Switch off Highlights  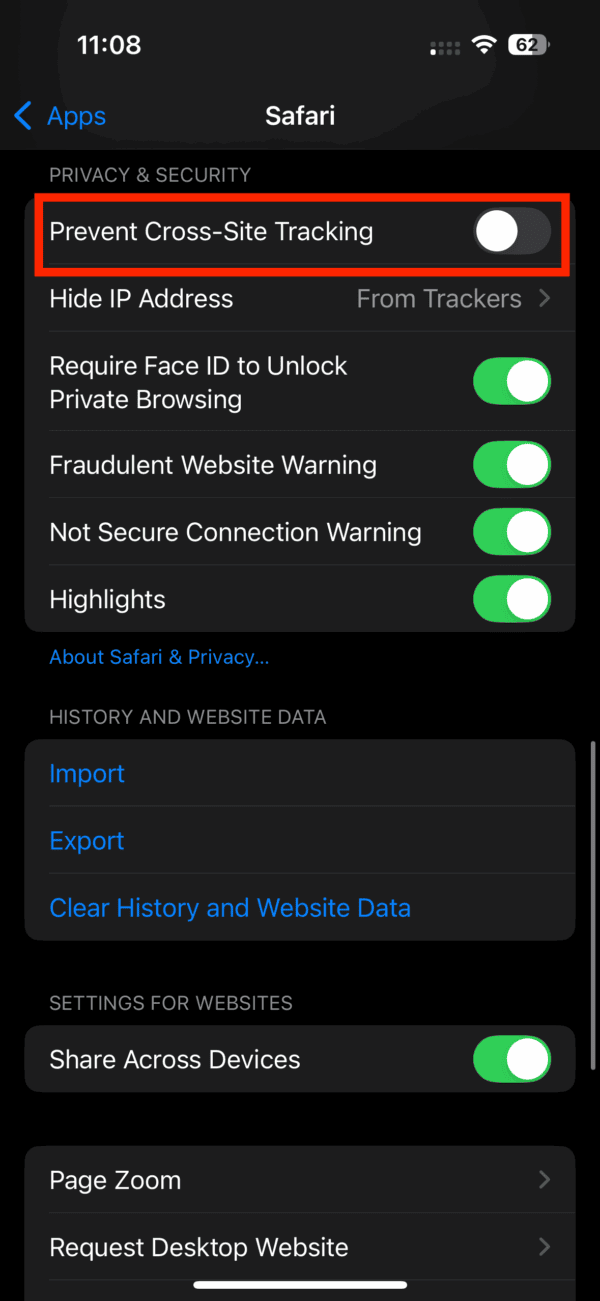512,599
